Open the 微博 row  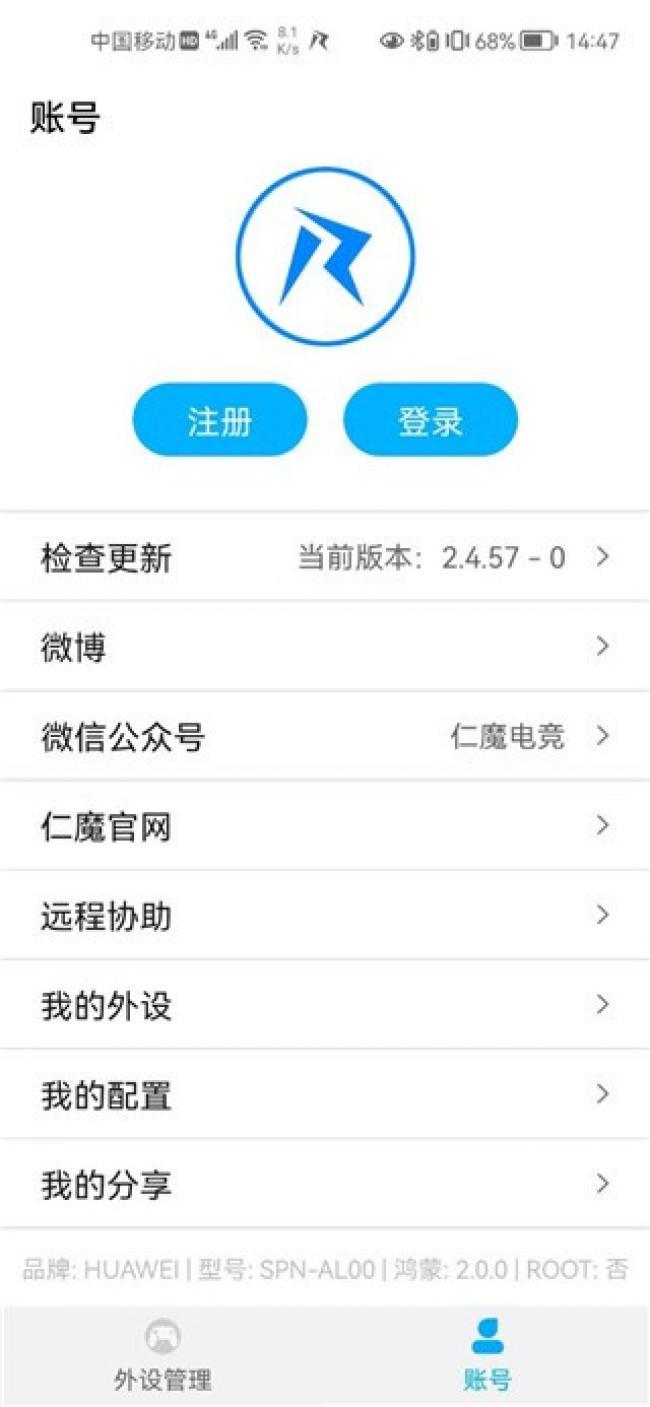tap(325, 647)
